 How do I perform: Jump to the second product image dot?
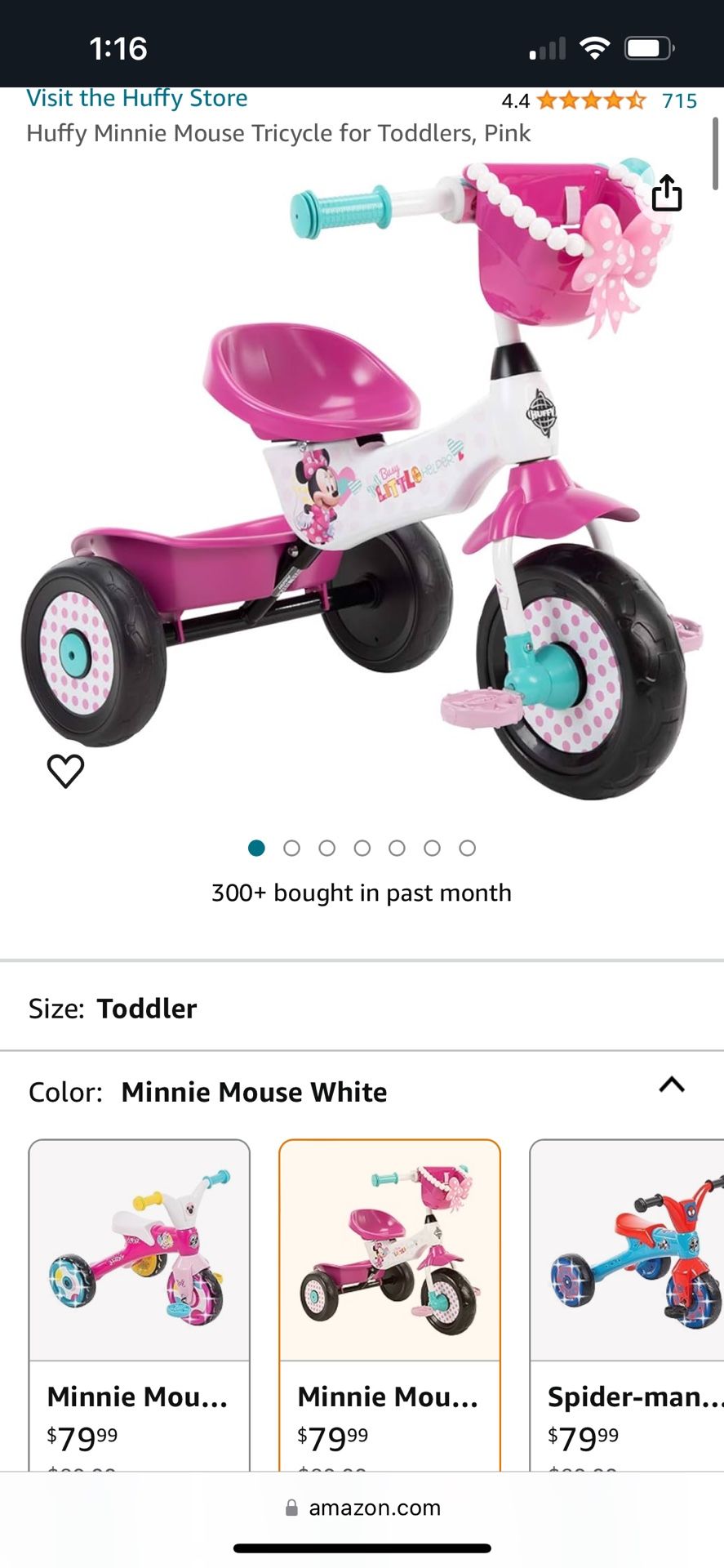coord(291,849)
